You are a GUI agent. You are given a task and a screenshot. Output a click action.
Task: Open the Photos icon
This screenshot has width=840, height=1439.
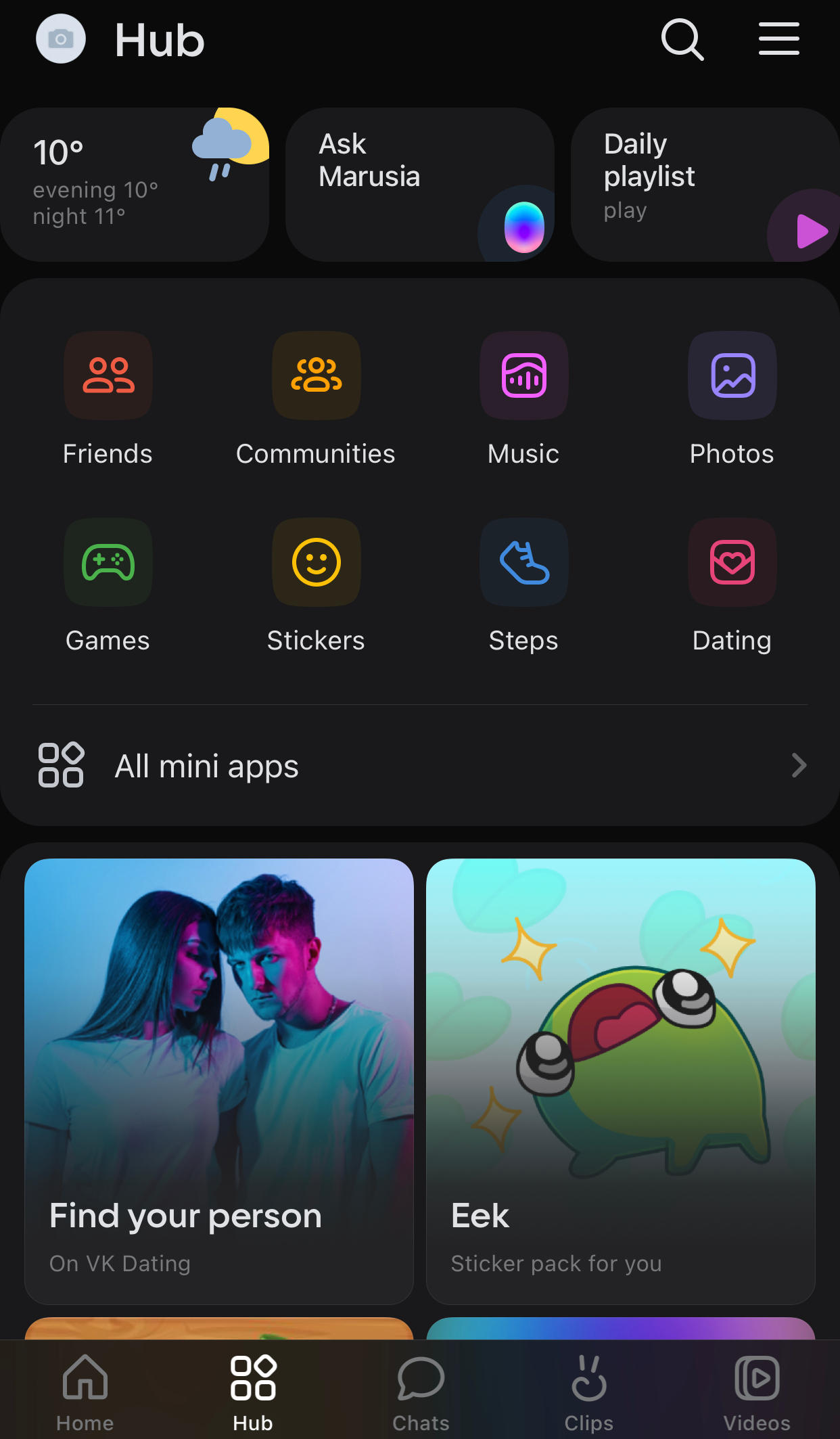(x=732, y=376)
